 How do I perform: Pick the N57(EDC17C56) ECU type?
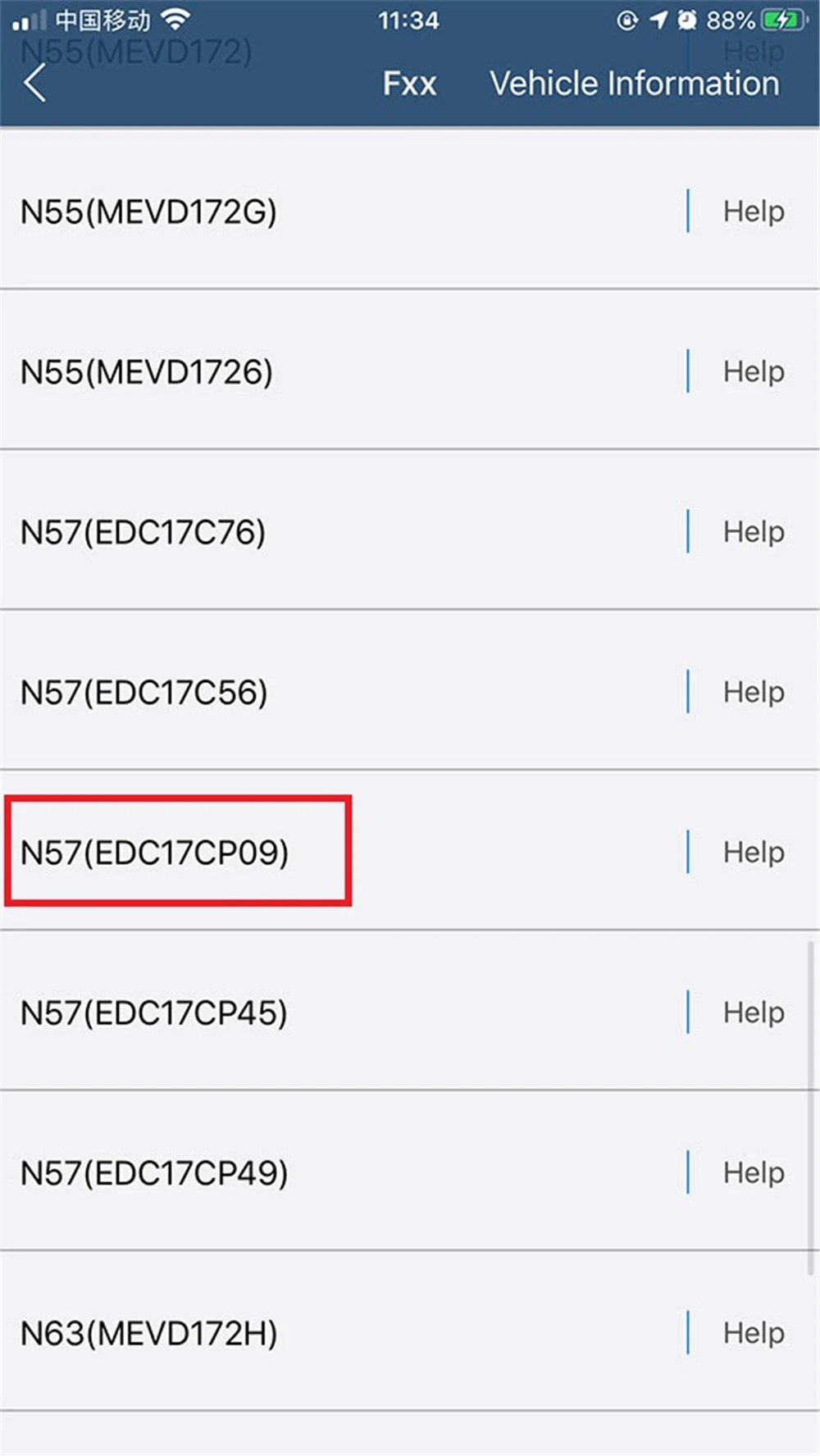(x=143, y=693)
